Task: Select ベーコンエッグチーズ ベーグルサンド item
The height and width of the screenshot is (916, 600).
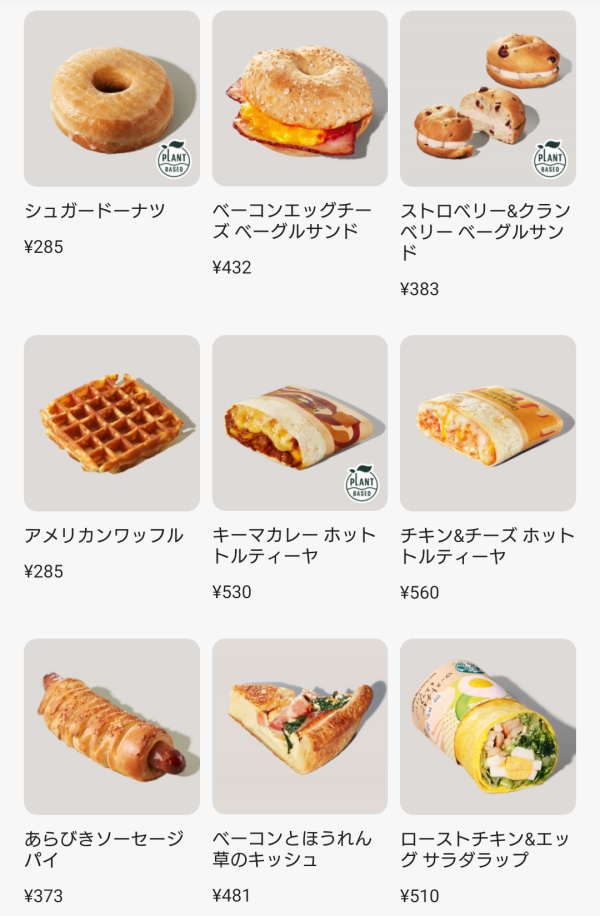Action: [x=300, y=99]
